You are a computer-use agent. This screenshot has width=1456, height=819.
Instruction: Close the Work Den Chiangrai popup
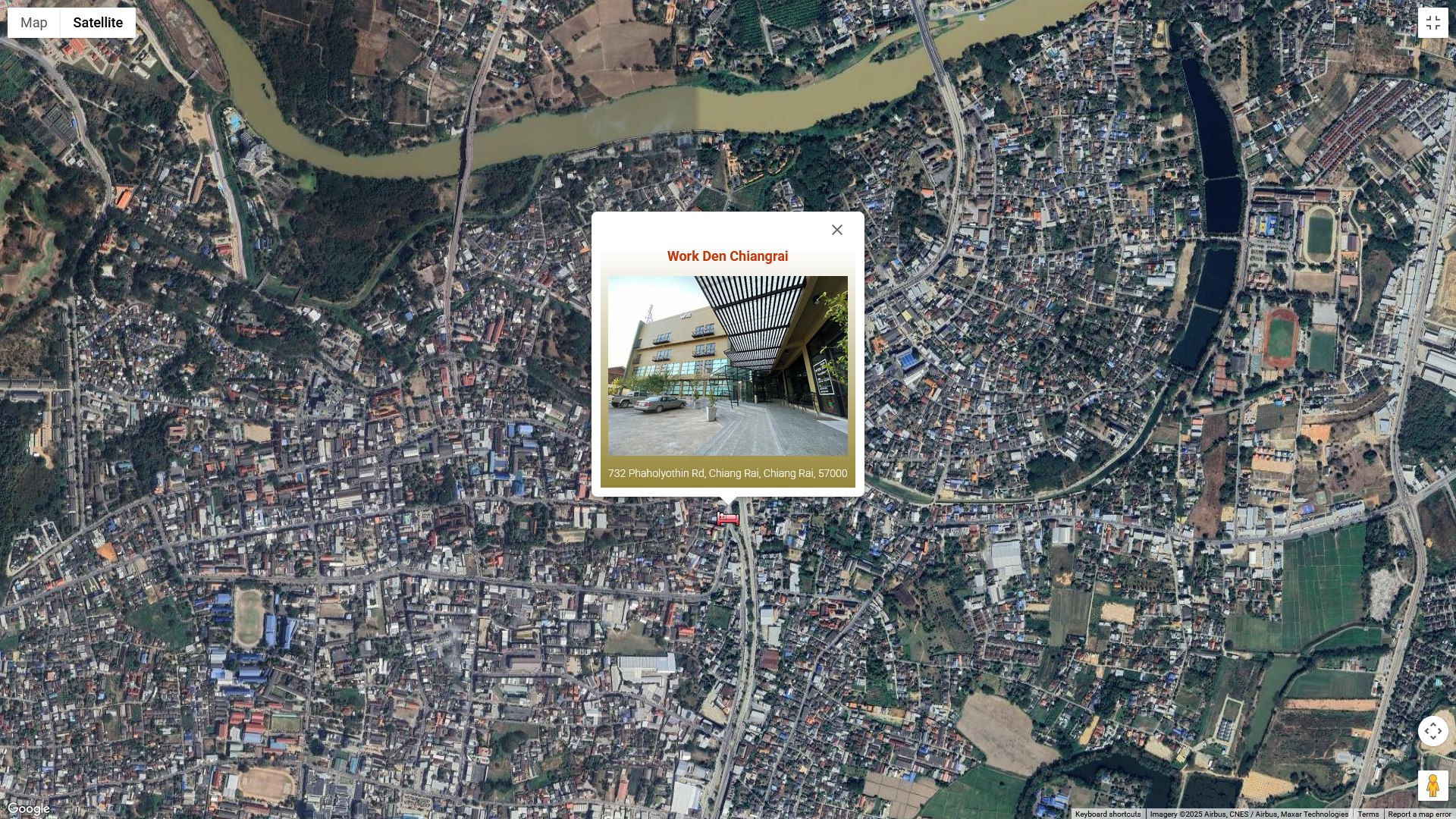point(836,230)
